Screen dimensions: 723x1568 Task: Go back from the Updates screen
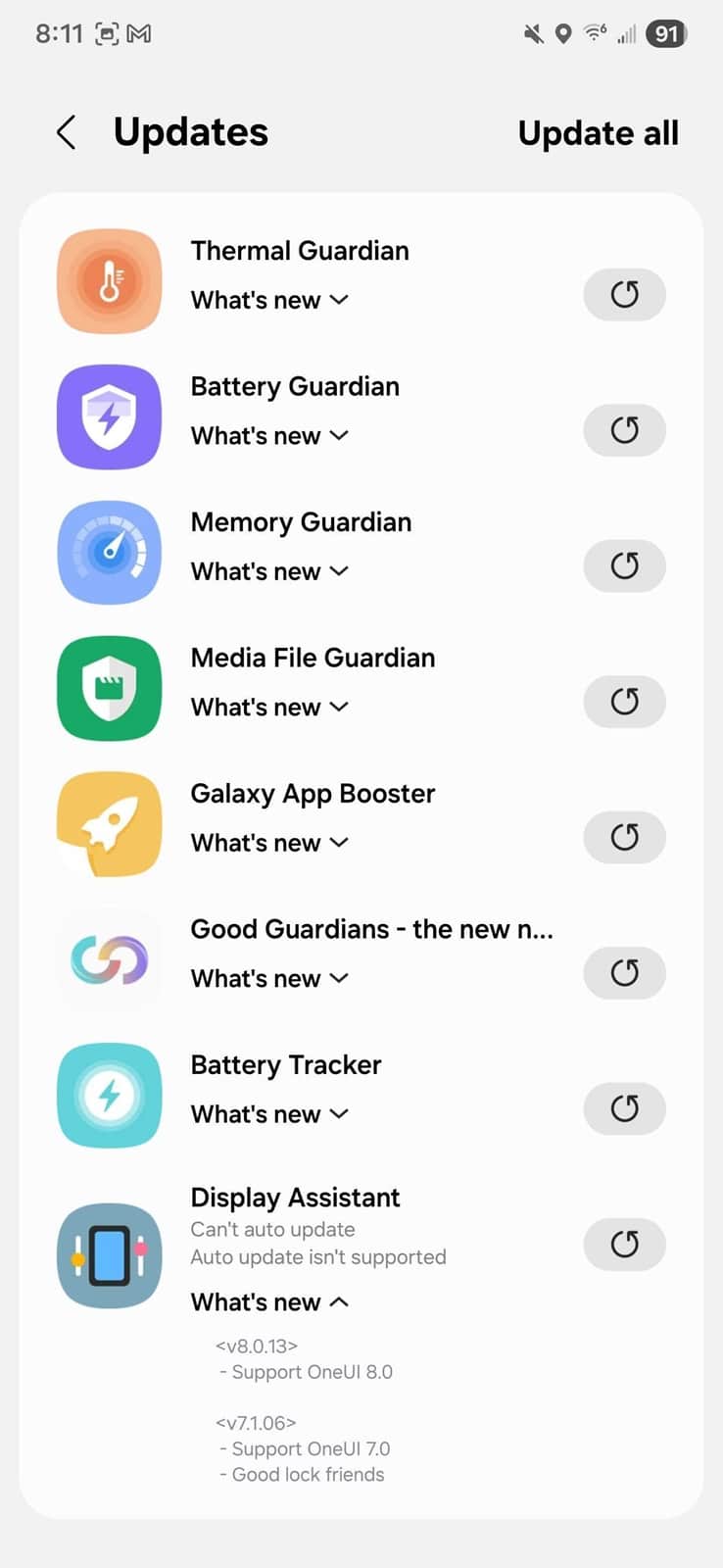point(66,132)
